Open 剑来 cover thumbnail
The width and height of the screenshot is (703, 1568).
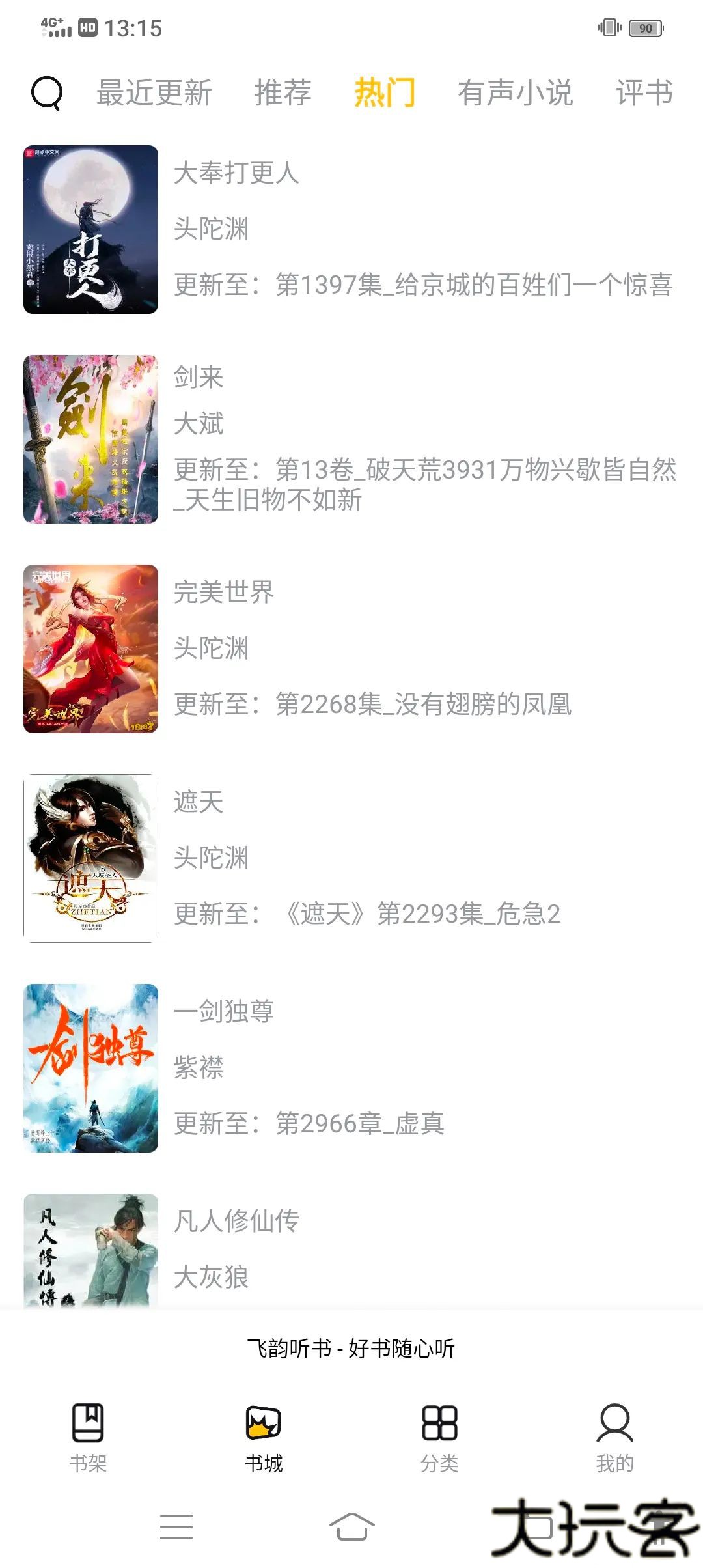tap(91, 438)
